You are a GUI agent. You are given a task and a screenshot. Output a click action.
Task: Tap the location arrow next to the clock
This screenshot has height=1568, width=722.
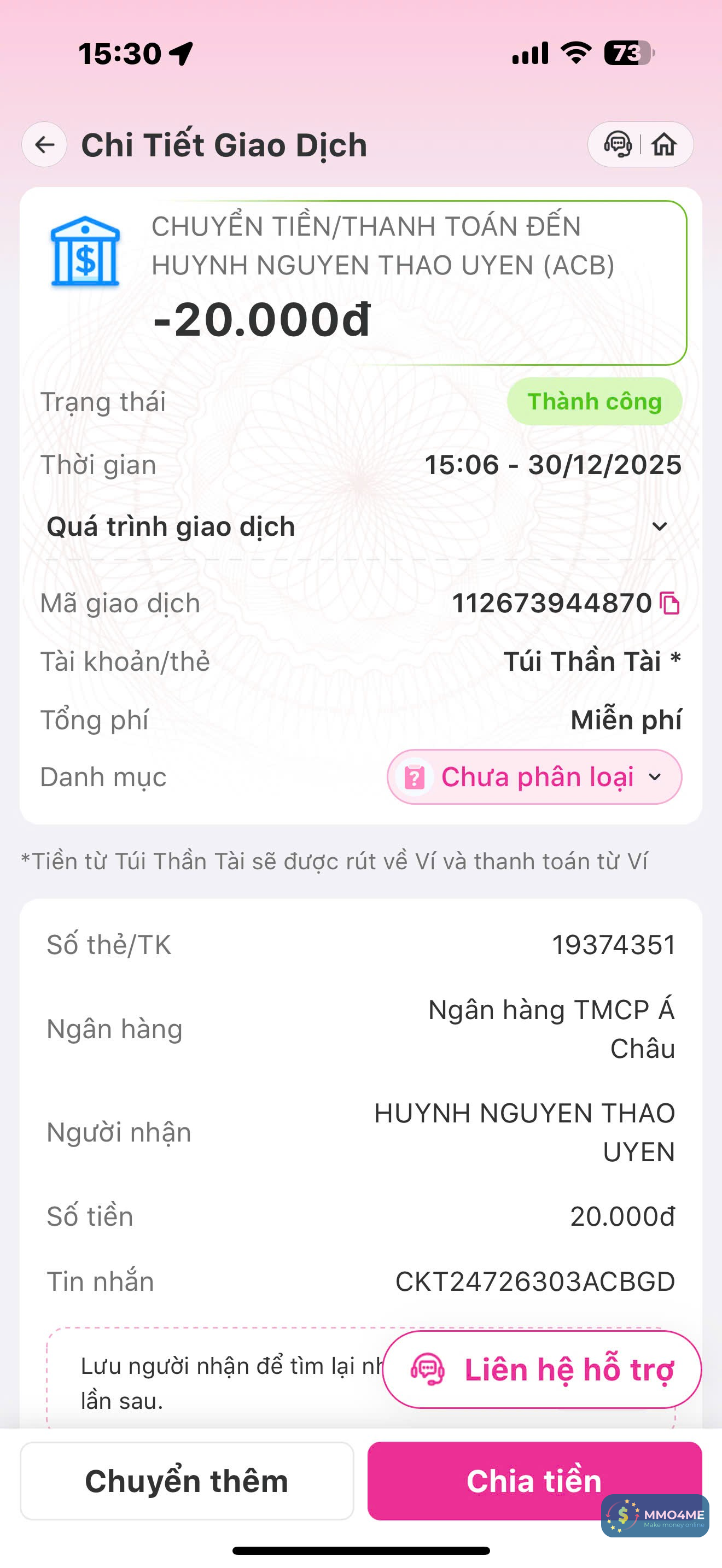click(x=179, y=54)
